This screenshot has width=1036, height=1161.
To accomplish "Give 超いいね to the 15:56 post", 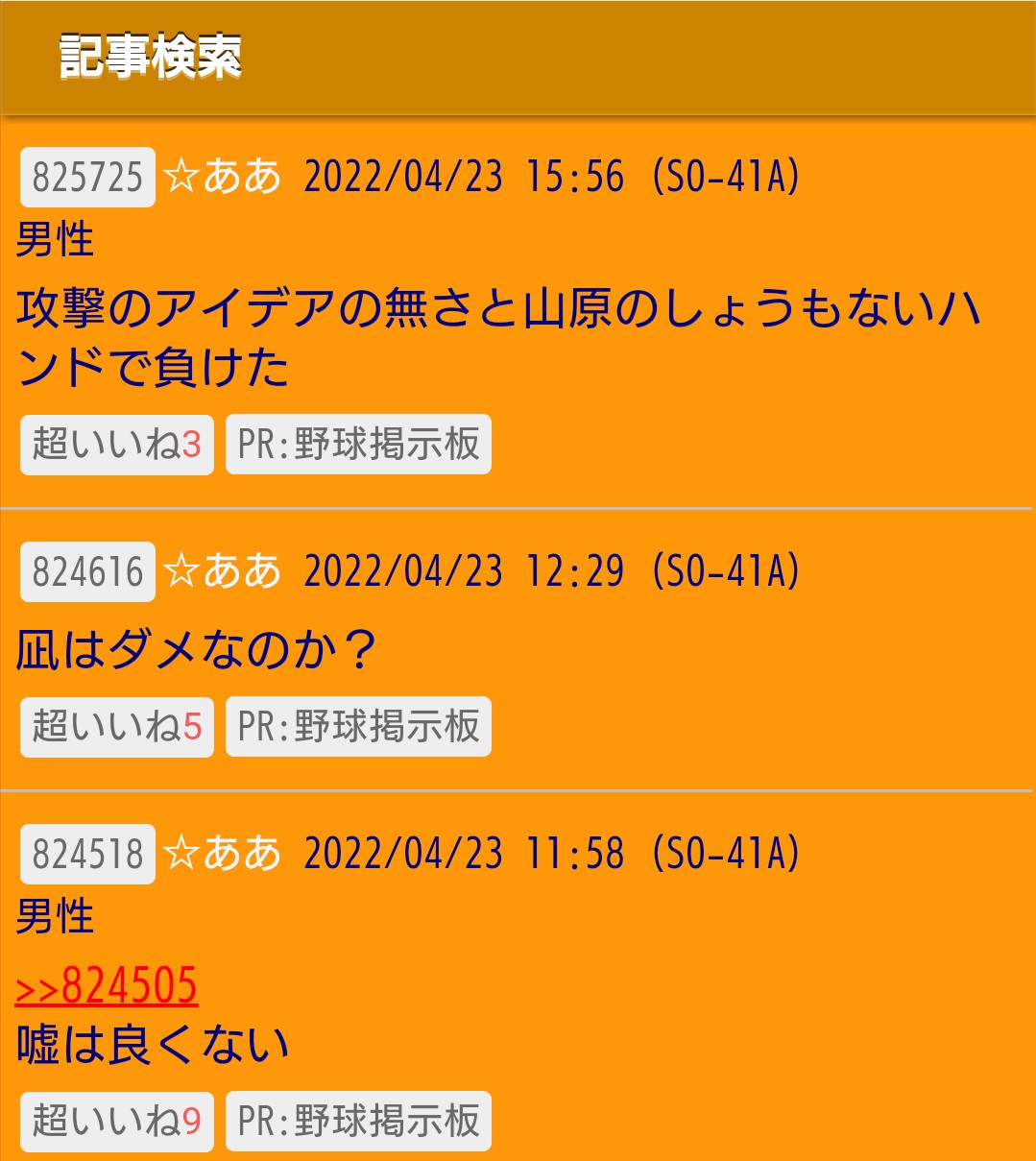I will (x=116, y=445).
